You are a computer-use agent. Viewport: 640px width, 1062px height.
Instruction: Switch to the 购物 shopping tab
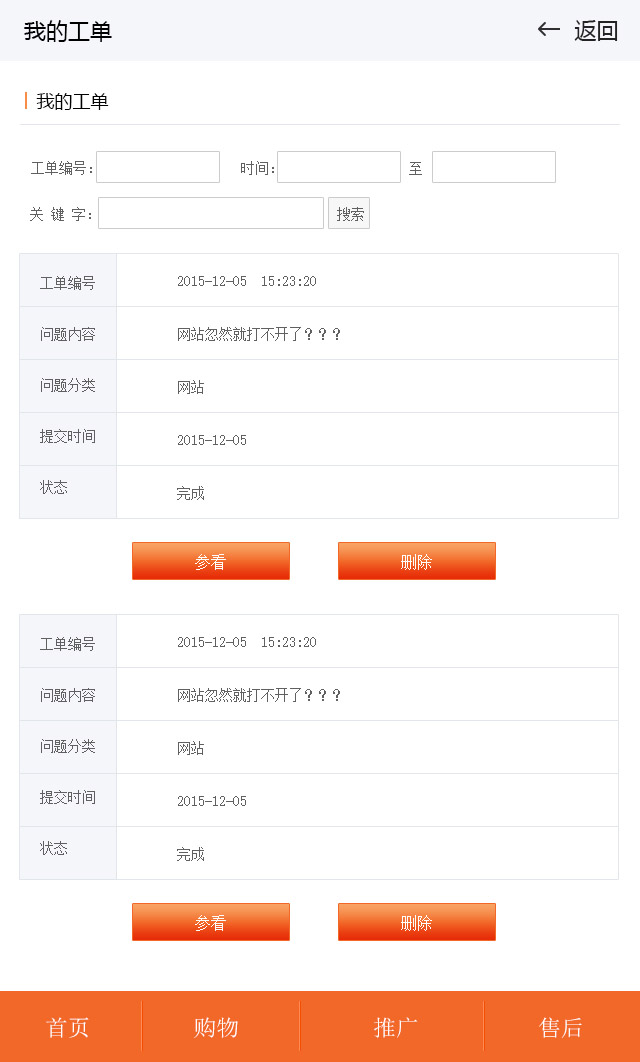coord(216,1027)
